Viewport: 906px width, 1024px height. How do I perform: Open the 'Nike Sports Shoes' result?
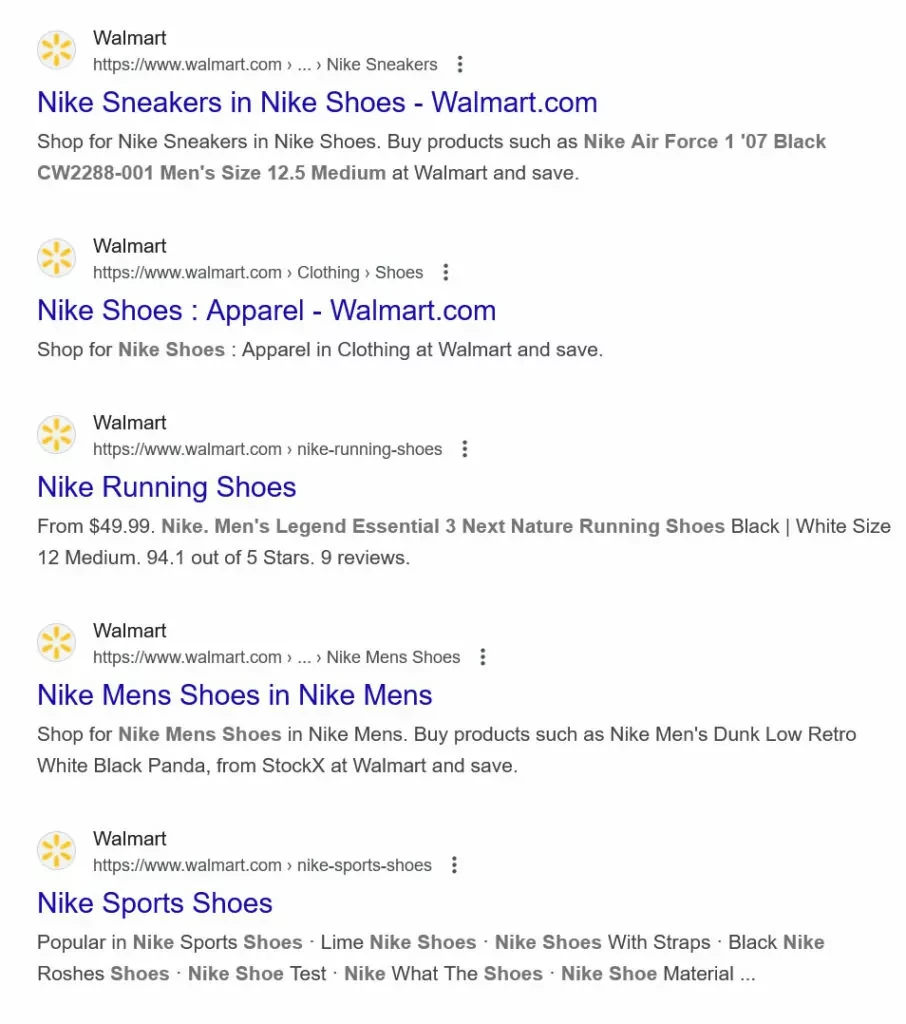click(155, 904)
